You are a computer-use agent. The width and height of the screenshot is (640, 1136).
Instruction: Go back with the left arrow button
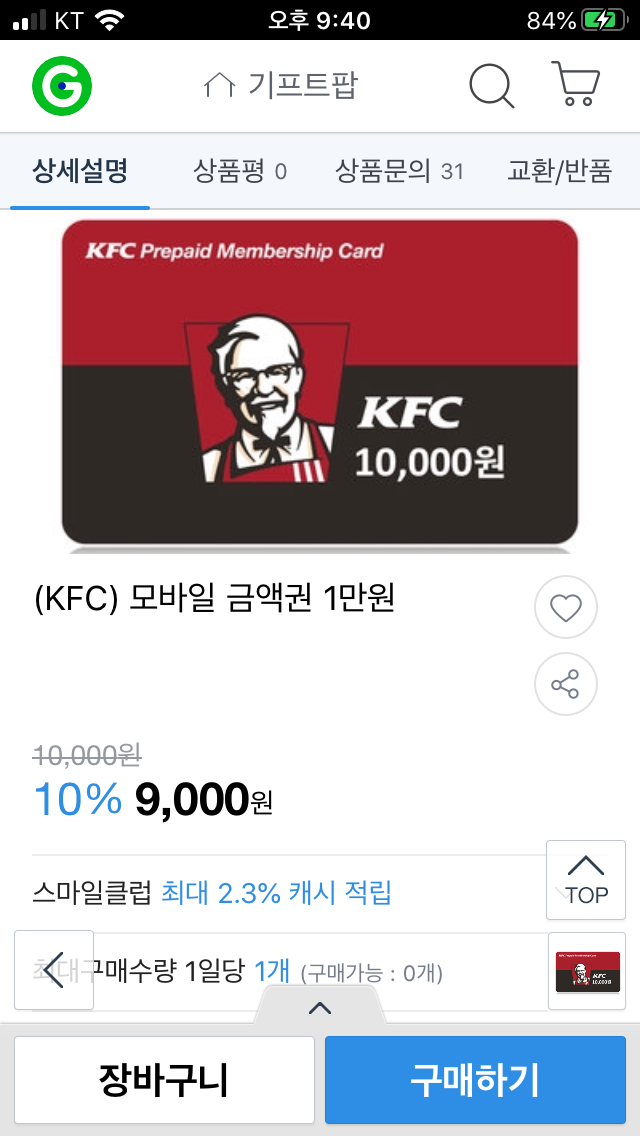(x=54, y=970)
